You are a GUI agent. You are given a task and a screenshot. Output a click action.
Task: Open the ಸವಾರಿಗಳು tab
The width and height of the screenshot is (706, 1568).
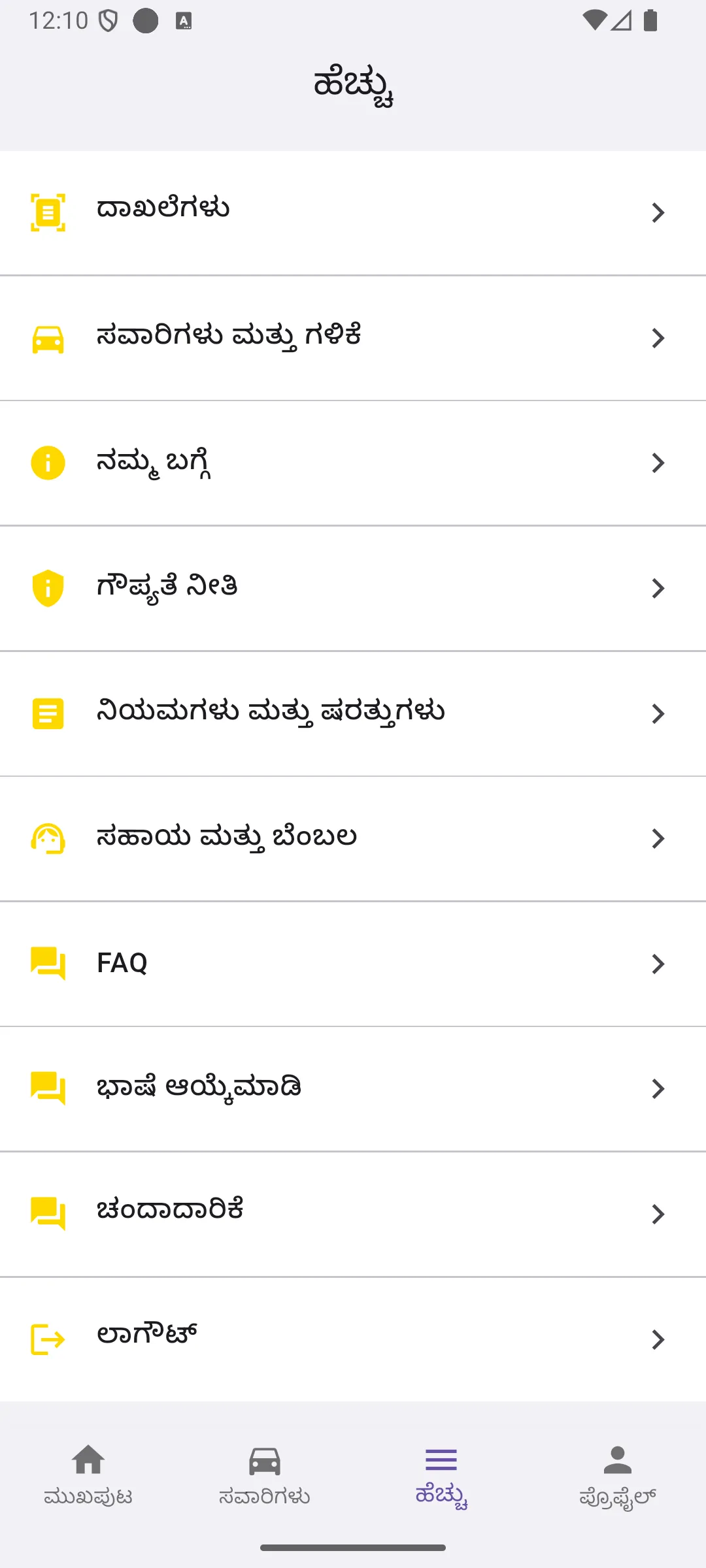[x=264, y=1480]
